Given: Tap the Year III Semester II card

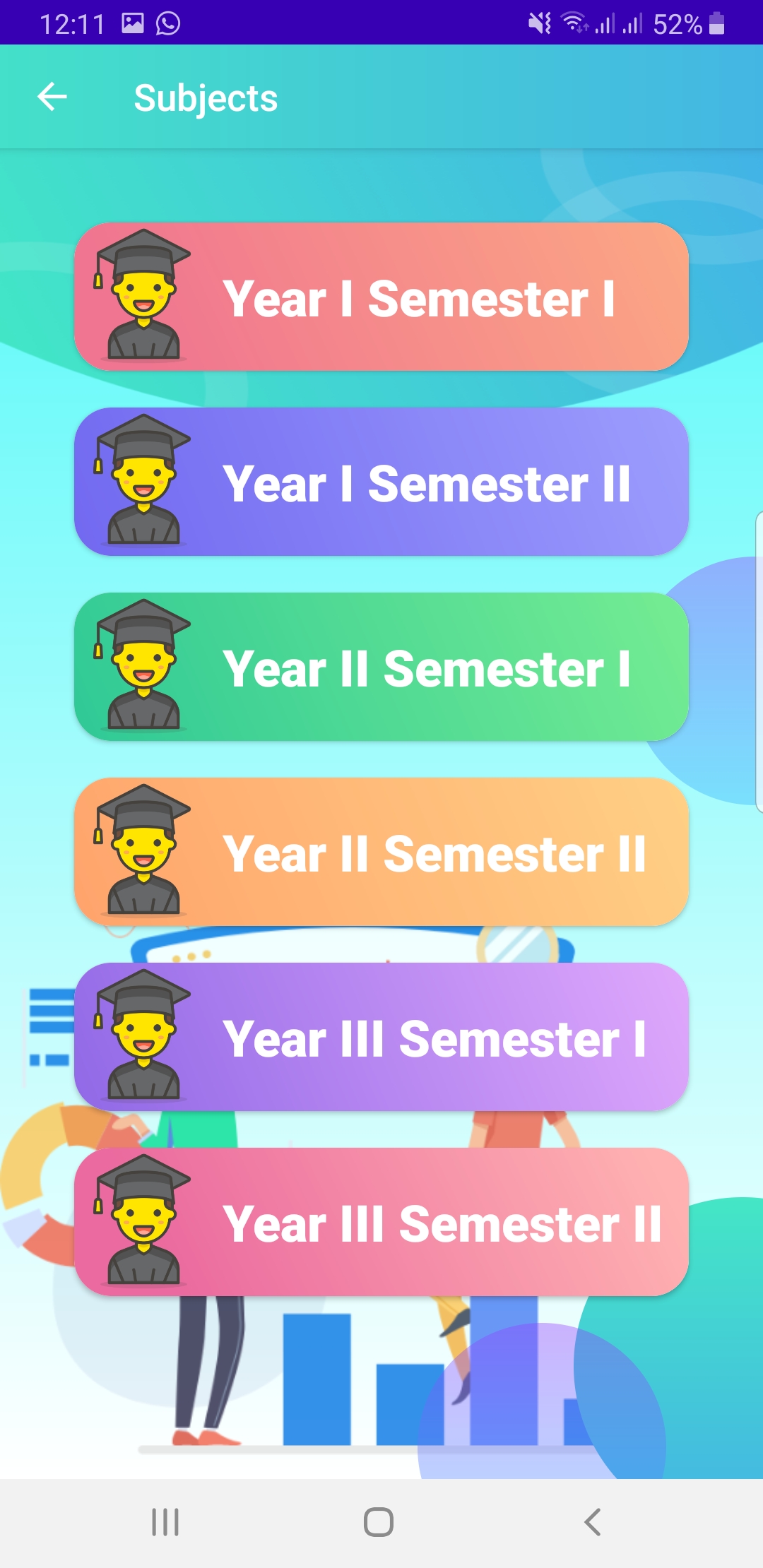Looking at the screenshot, I should coord(381,1223).
